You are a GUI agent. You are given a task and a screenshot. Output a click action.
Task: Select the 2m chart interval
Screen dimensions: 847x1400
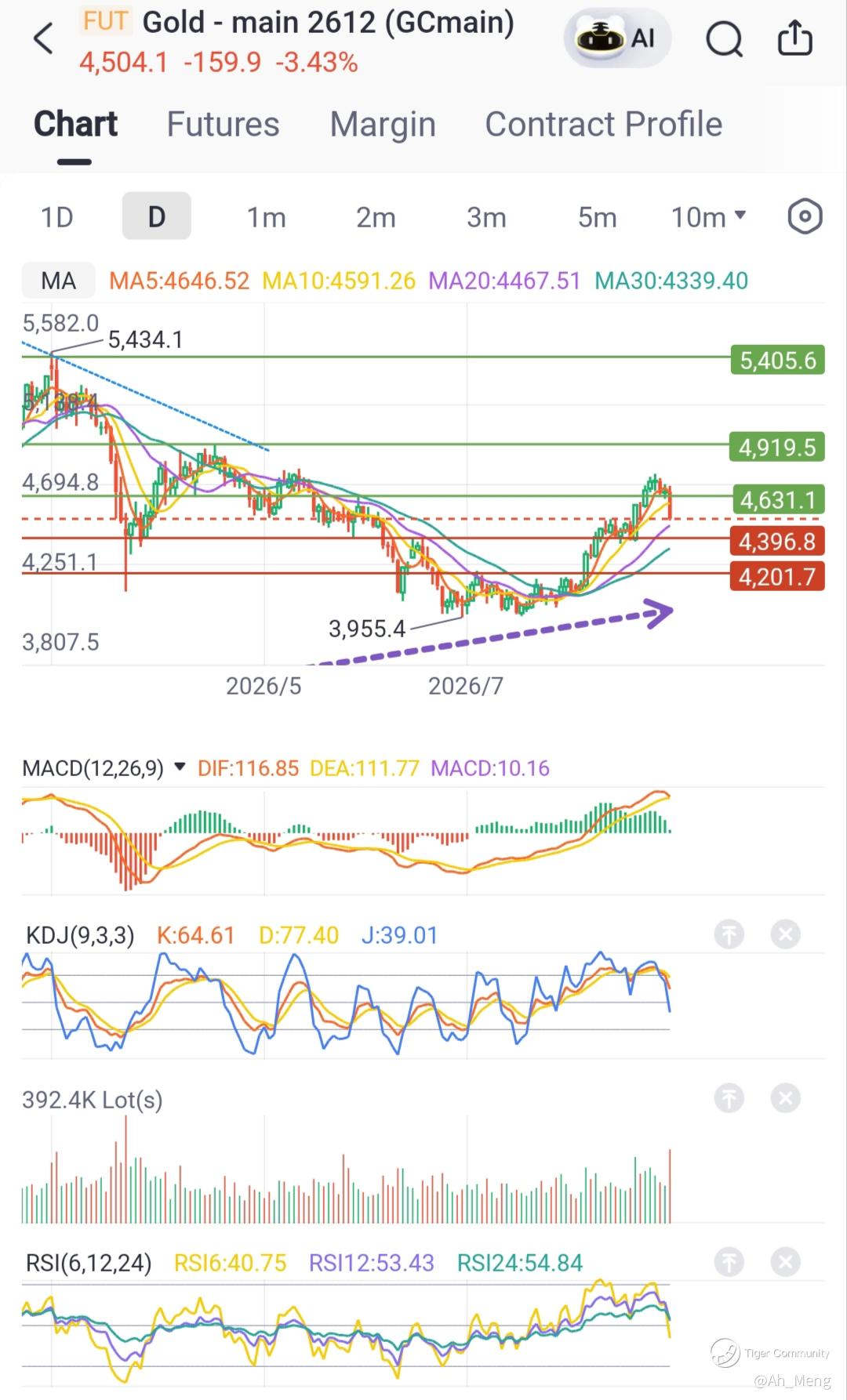click(x=376, y=217)
